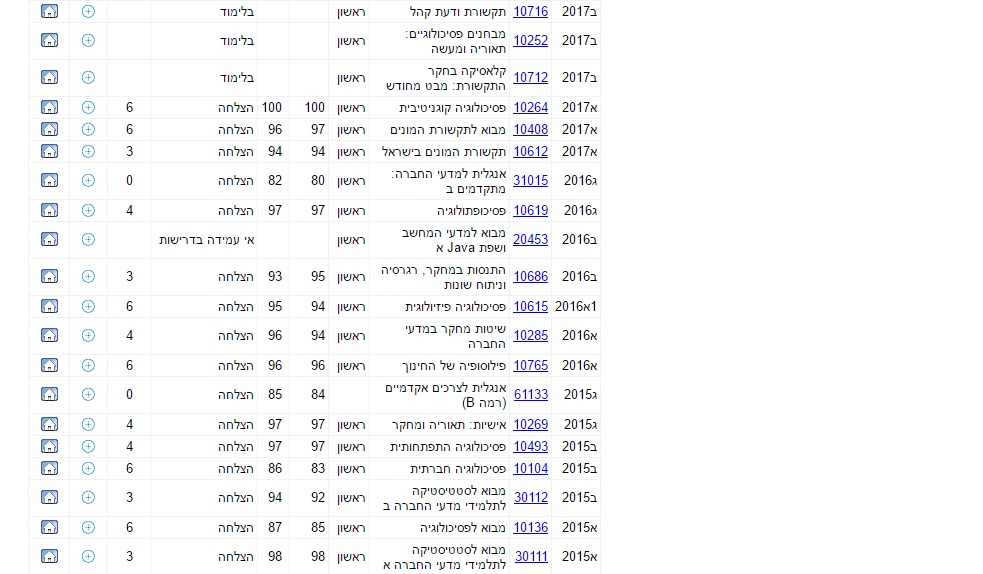Tap home icon in course 30111 row
This screenshot has height=574, width=983.
pos(49,557)
